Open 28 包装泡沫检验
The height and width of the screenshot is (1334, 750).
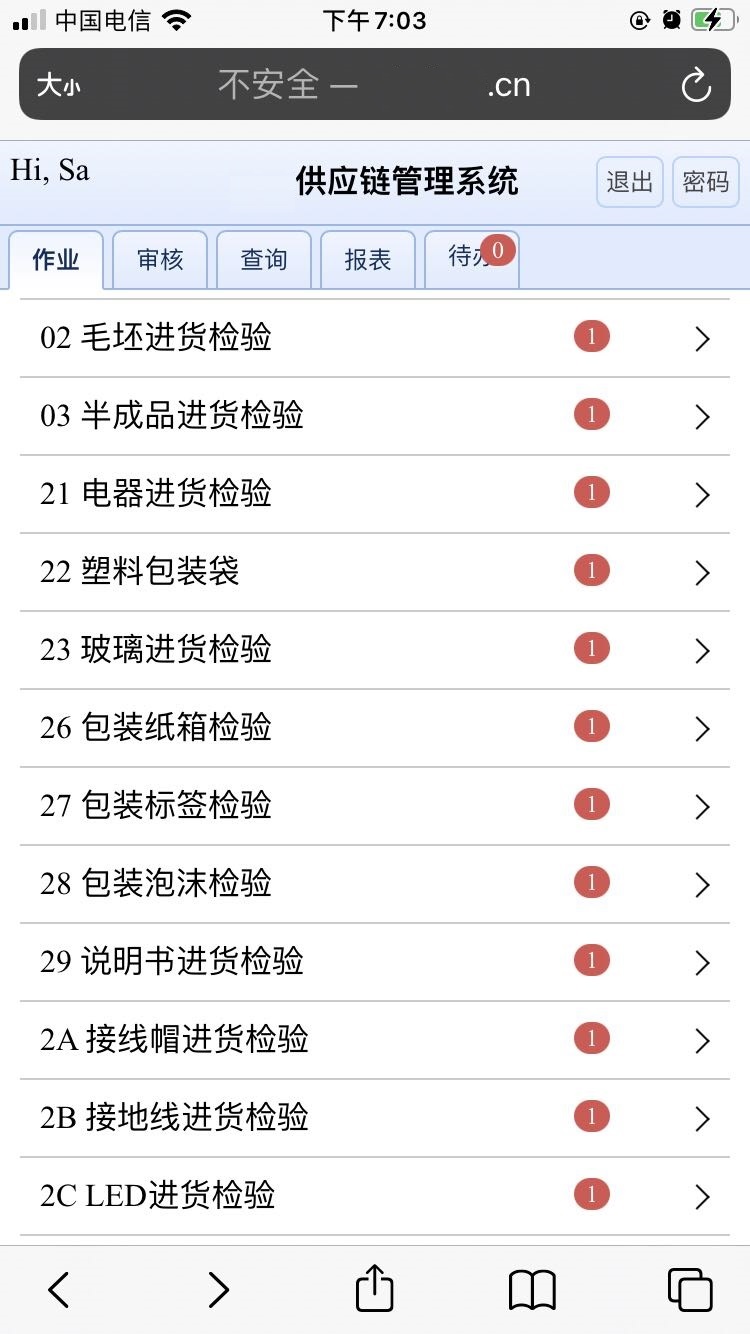[375, 884]
